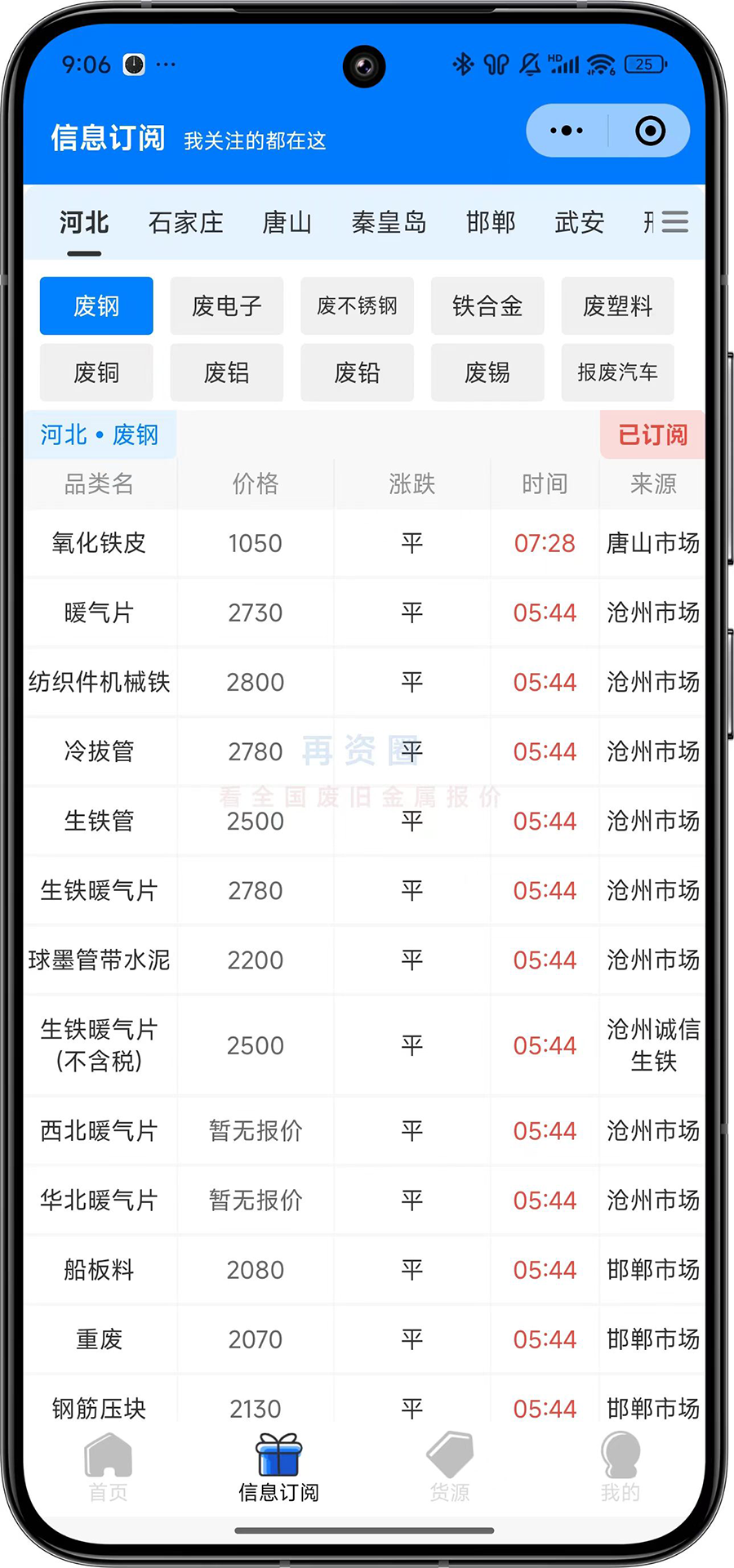The width and height of the screenshot is (734, 1568).
Task: Switch to the 唐山 city tab
Action: [x=287, y=223]
